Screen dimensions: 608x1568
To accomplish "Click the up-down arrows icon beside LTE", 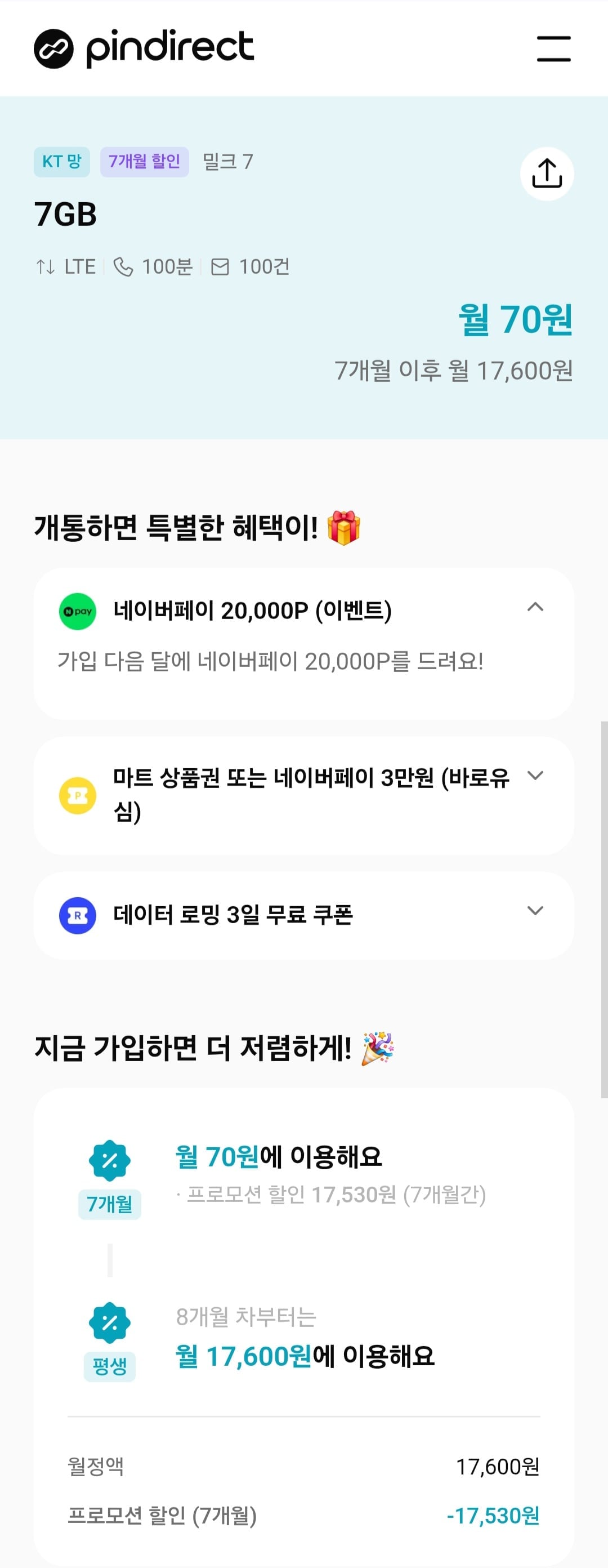I will 44,266.
